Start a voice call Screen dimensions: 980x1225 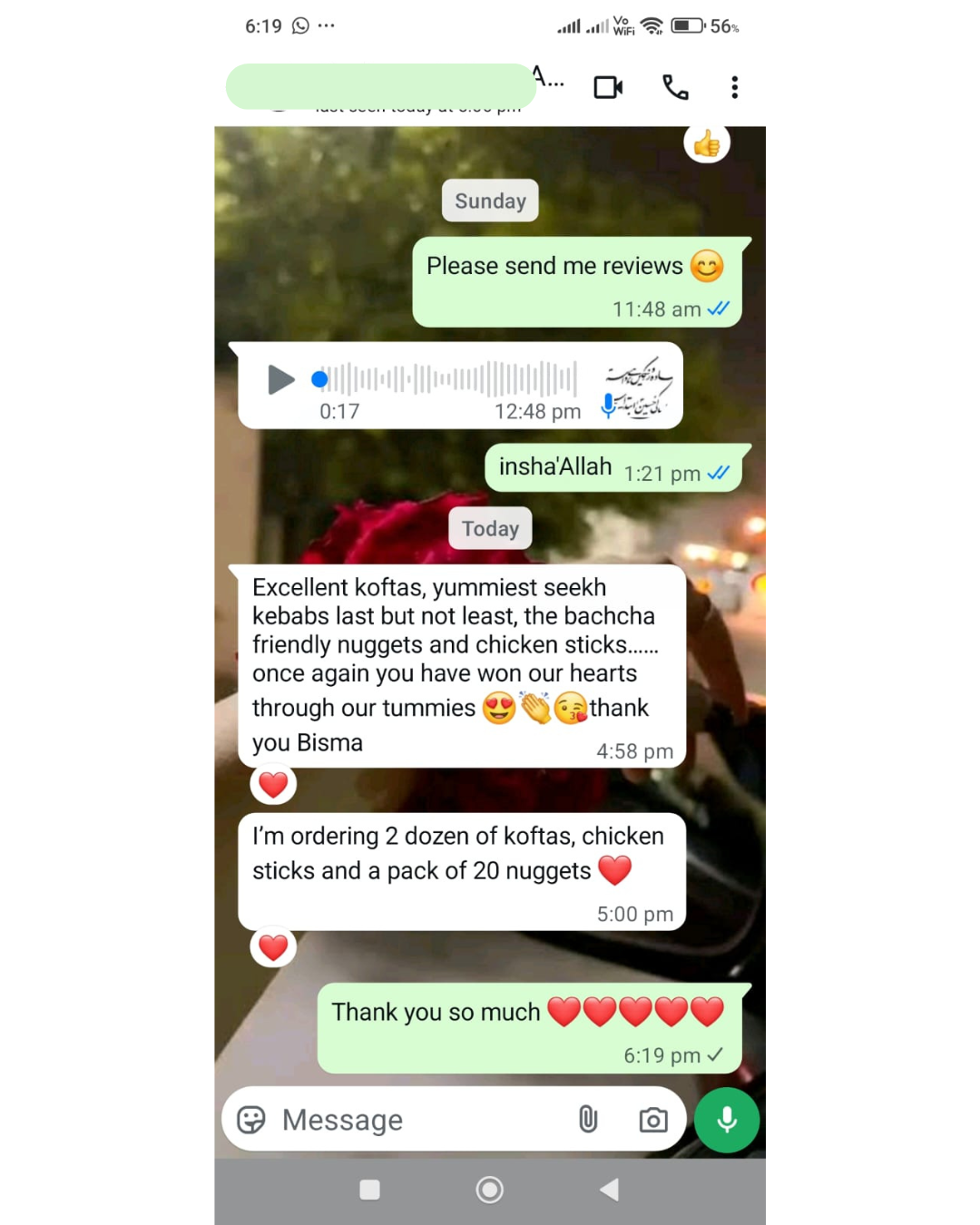coord(675,87)
